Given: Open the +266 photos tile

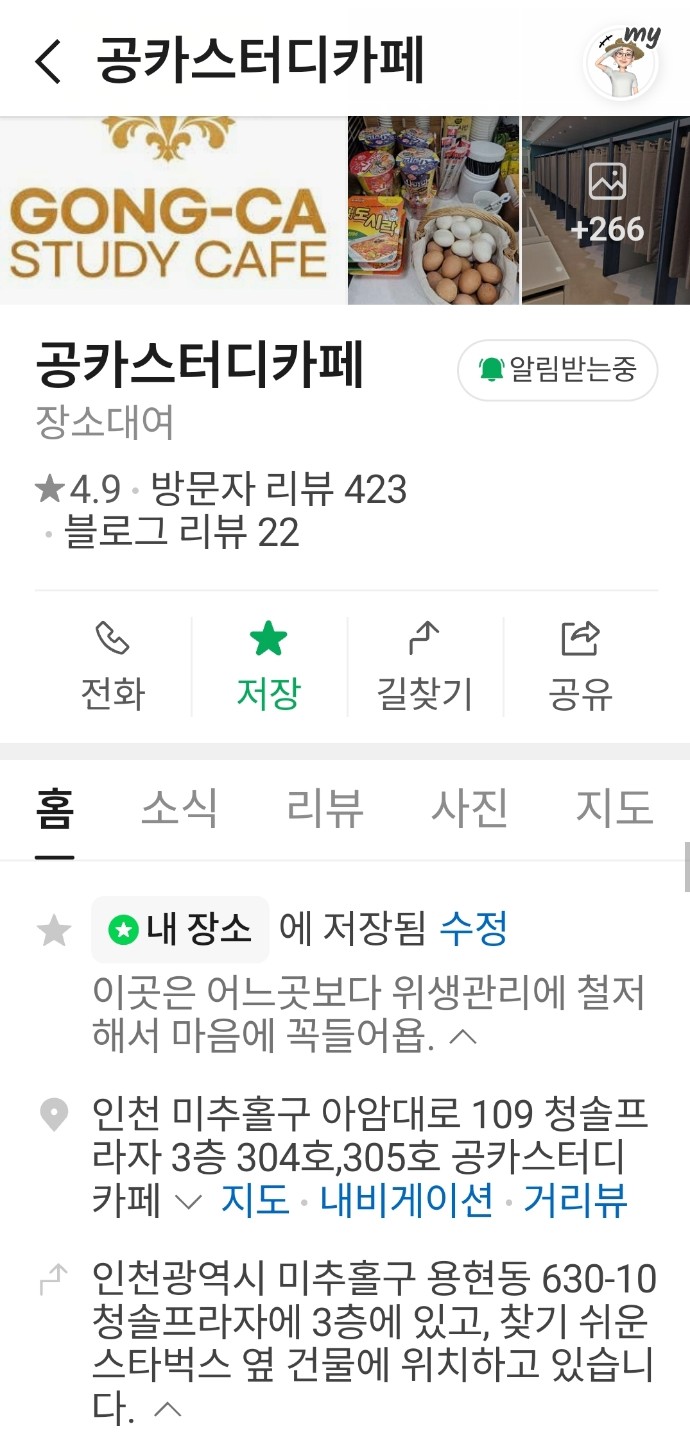Looking at the screenshot, I should coord(606,210).
